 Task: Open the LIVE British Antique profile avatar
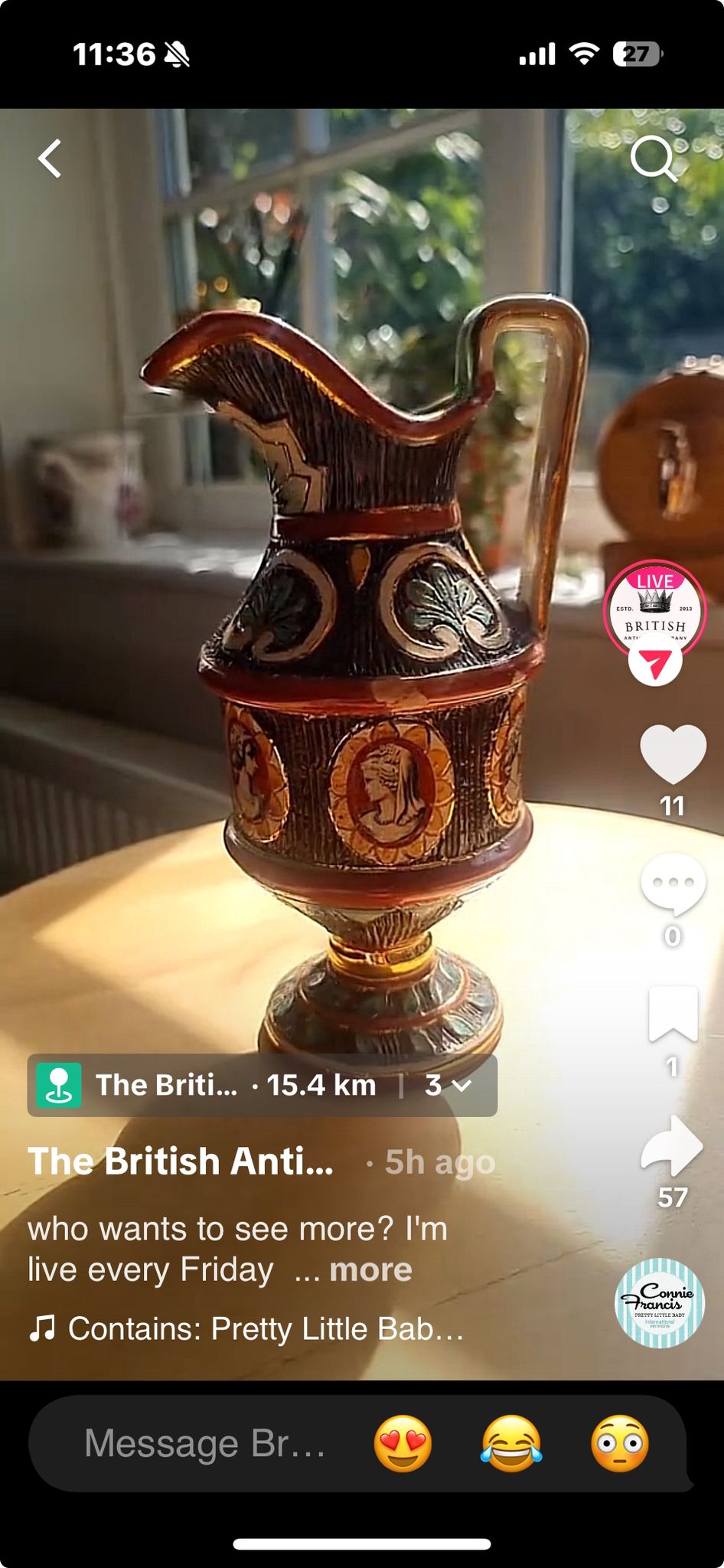coord(654,609)
